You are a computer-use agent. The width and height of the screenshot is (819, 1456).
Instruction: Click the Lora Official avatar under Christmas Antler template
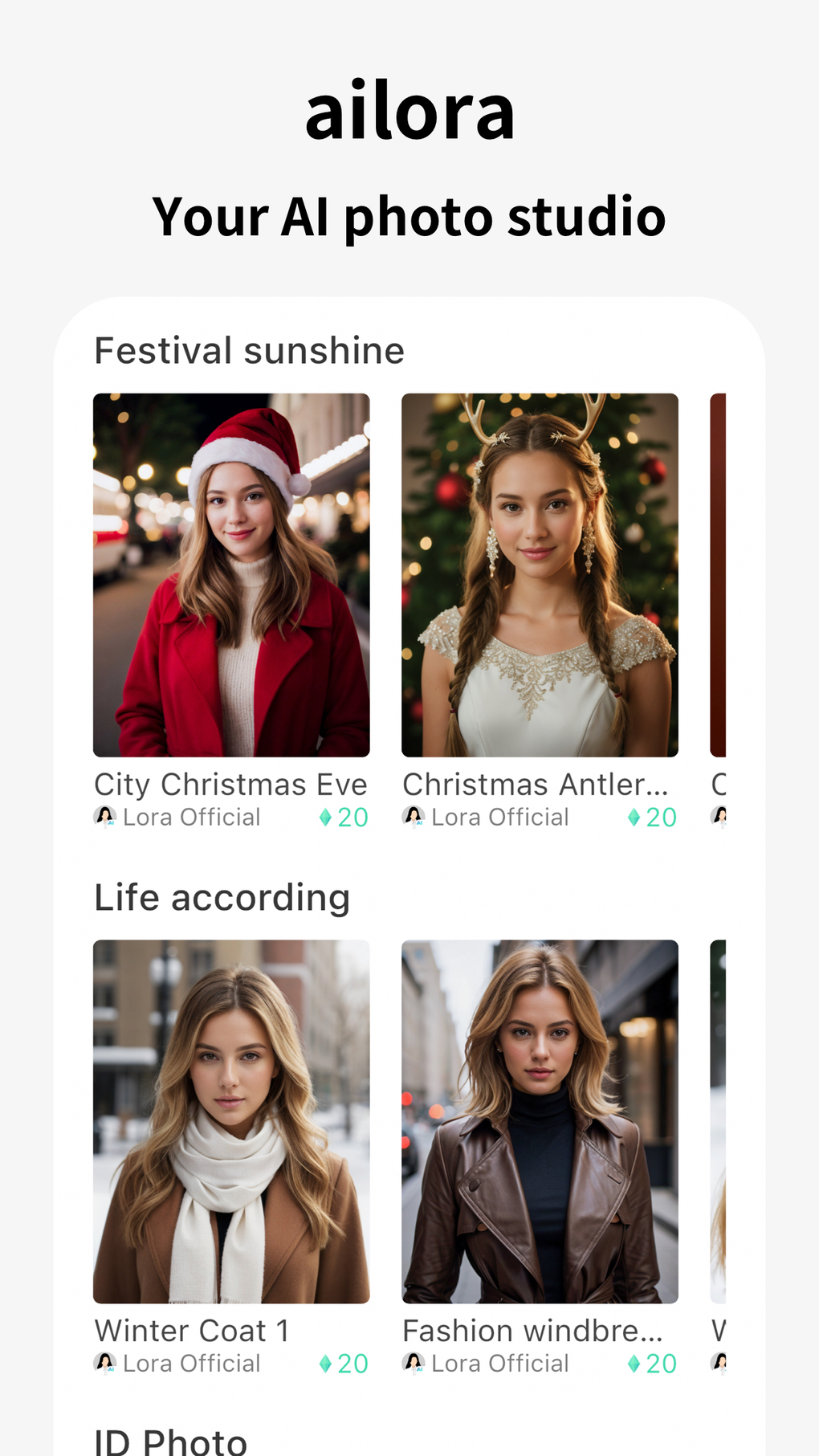414,817
